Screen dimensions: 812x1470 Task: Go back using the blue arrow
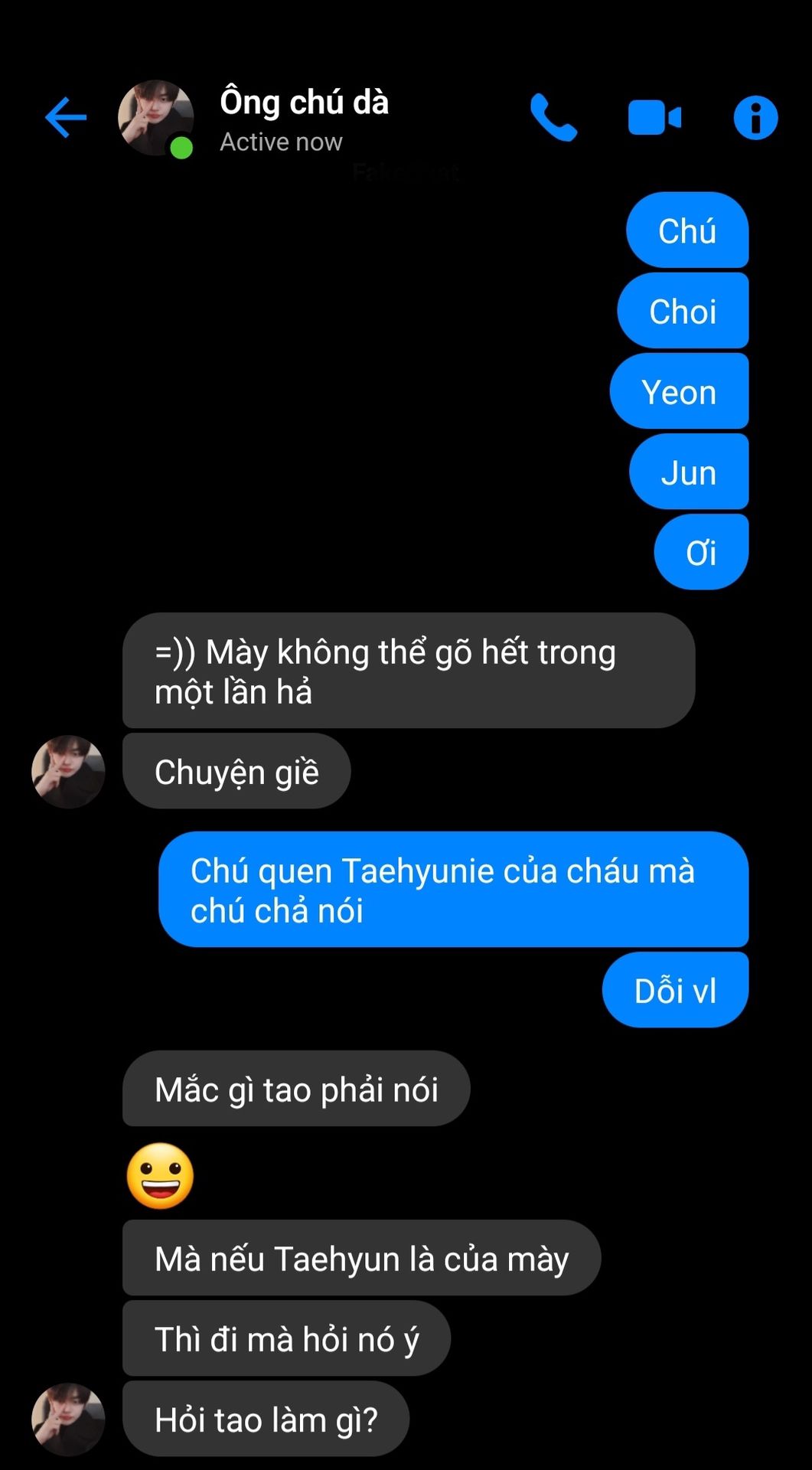pyautogui.click(x=66, y=118)
